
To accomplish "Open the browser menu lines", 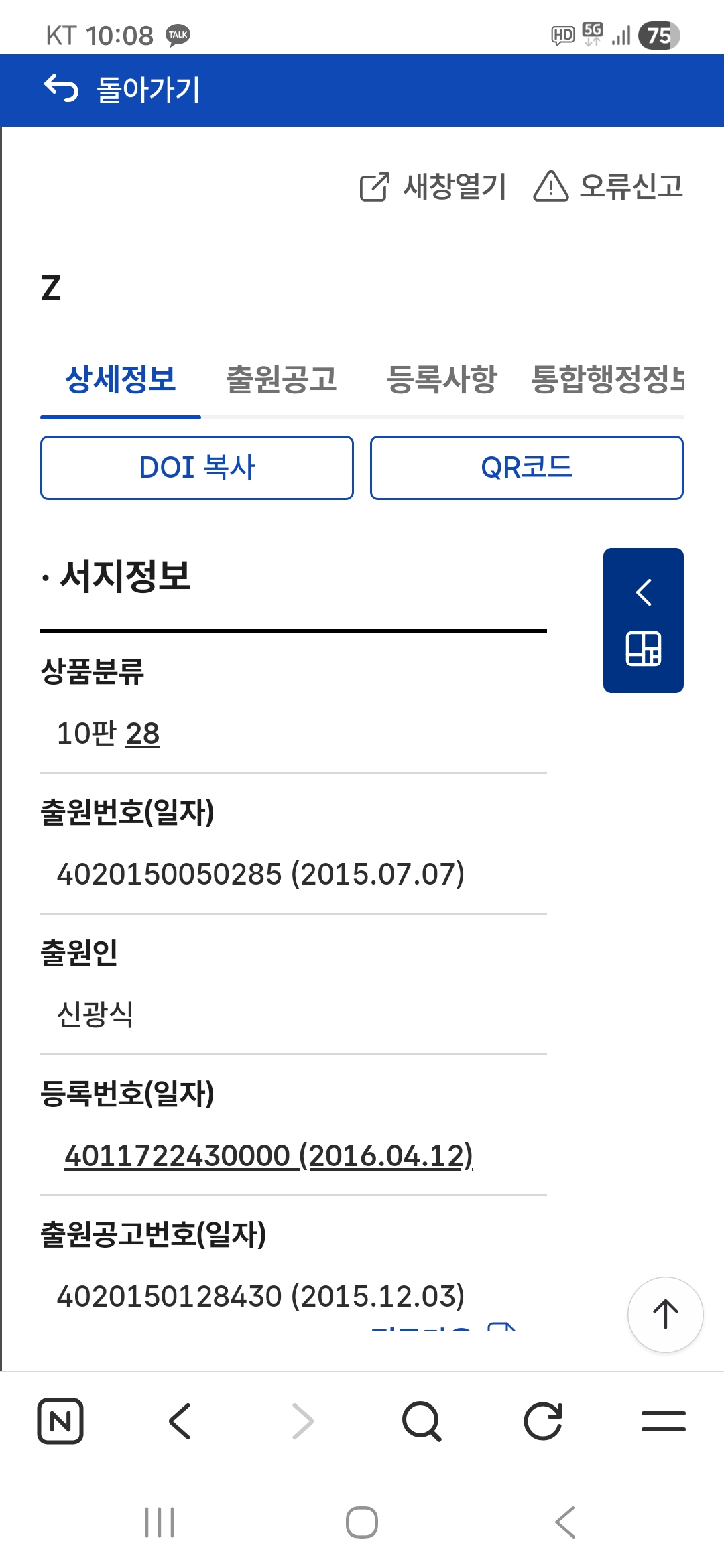I will click(x=663, y=1421).
